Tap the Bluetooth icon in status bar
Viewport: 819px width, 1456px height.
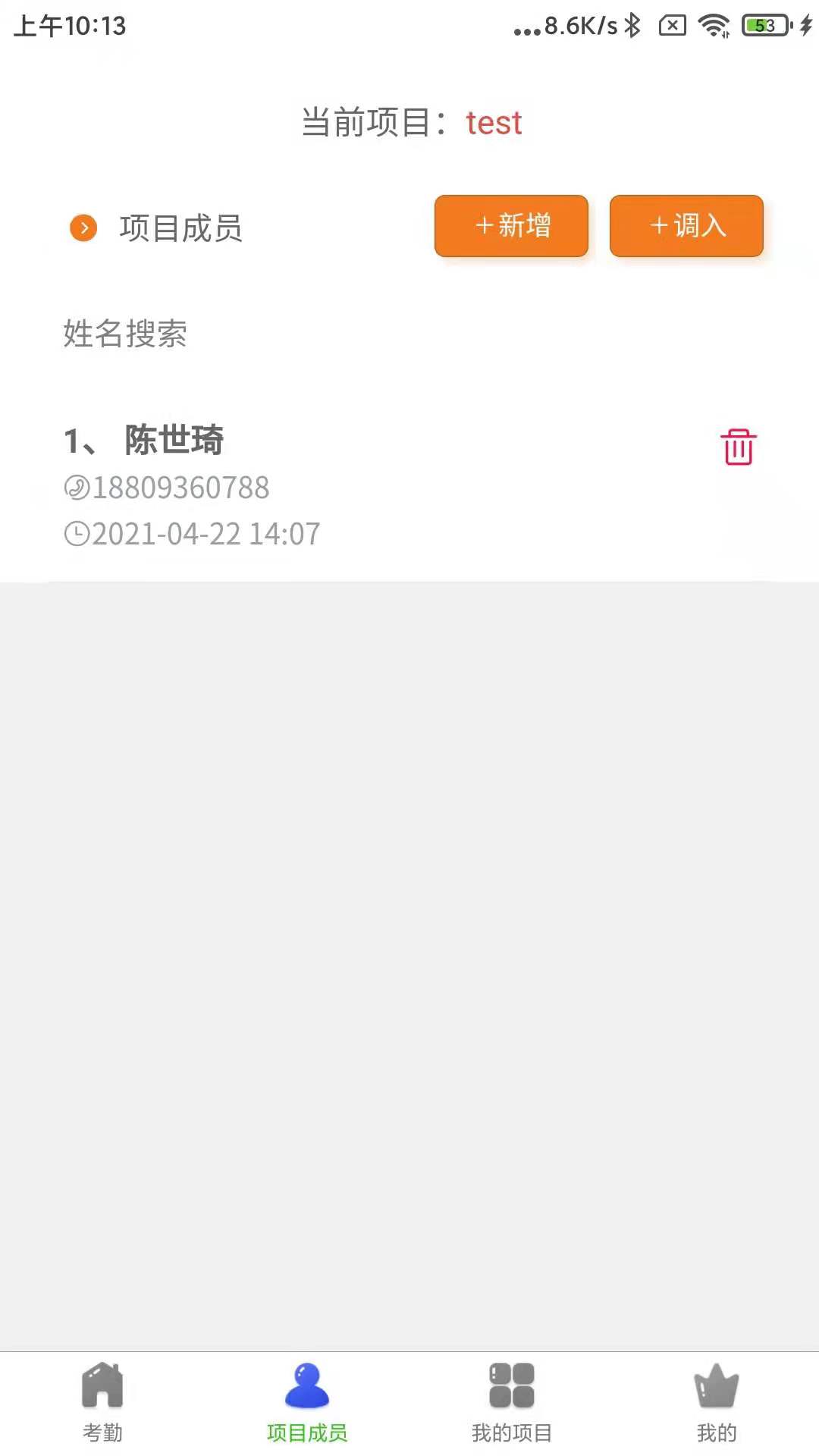point(632,25)
